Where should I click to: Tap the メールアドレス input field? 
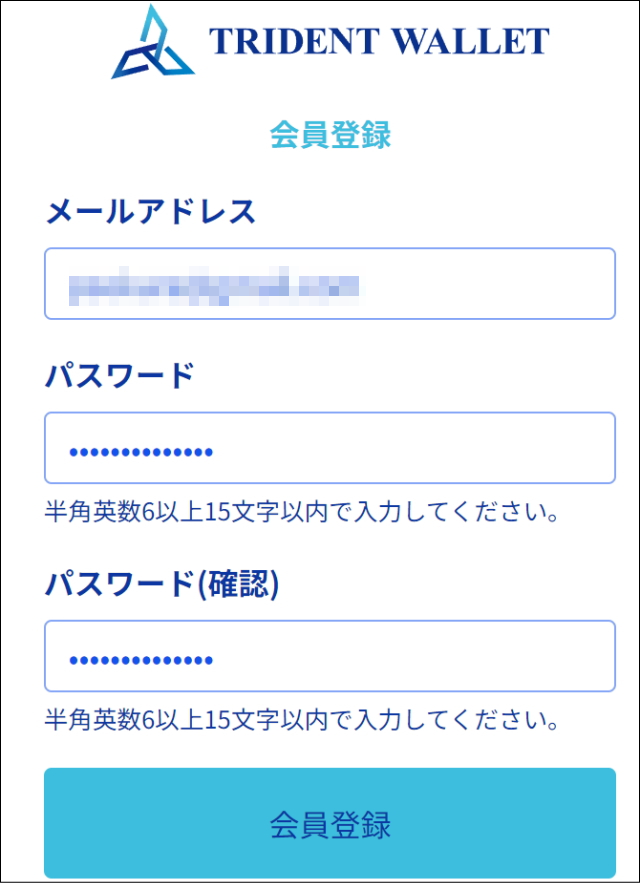pyautogui.click(x=330, y=283)
